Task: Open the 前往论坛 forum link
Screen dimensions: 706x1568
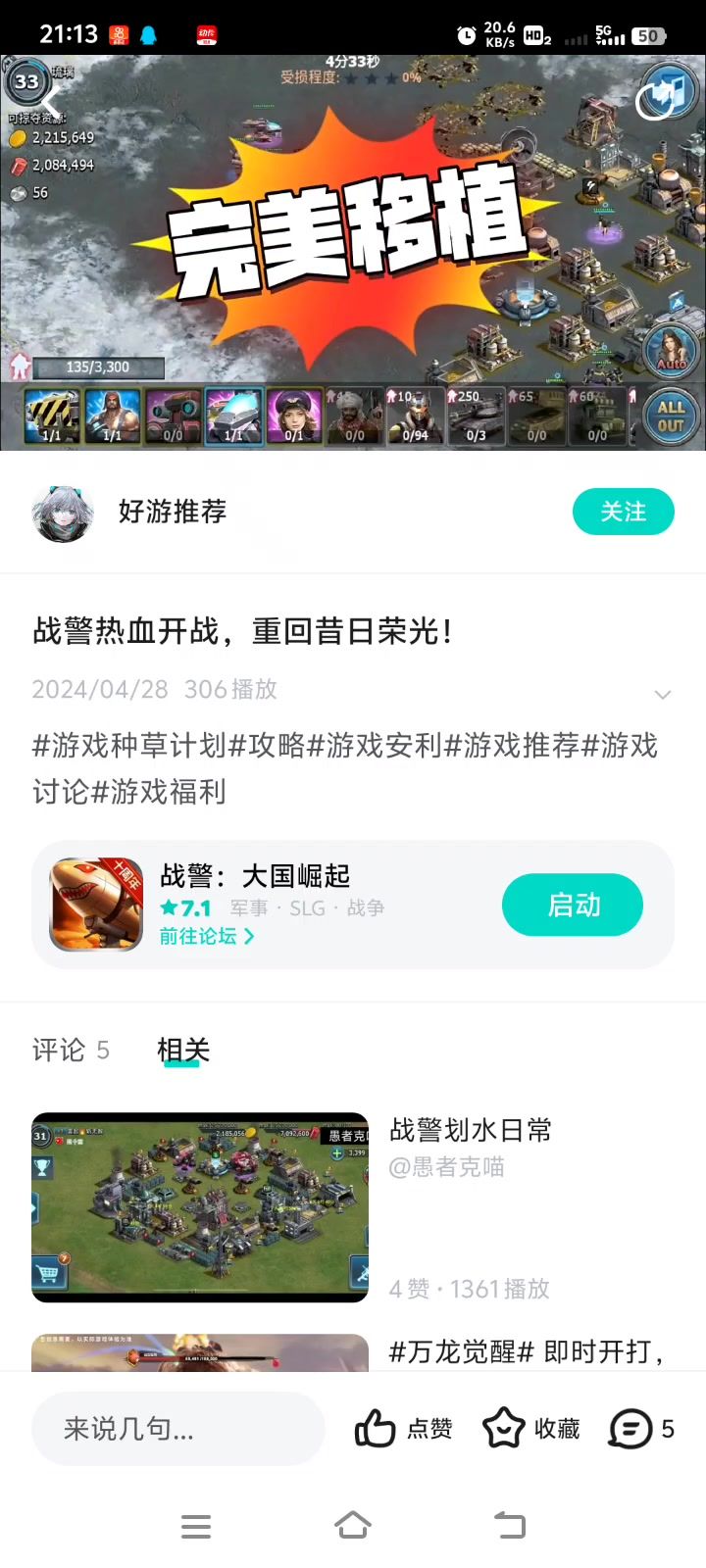Action: coord(206,937)
